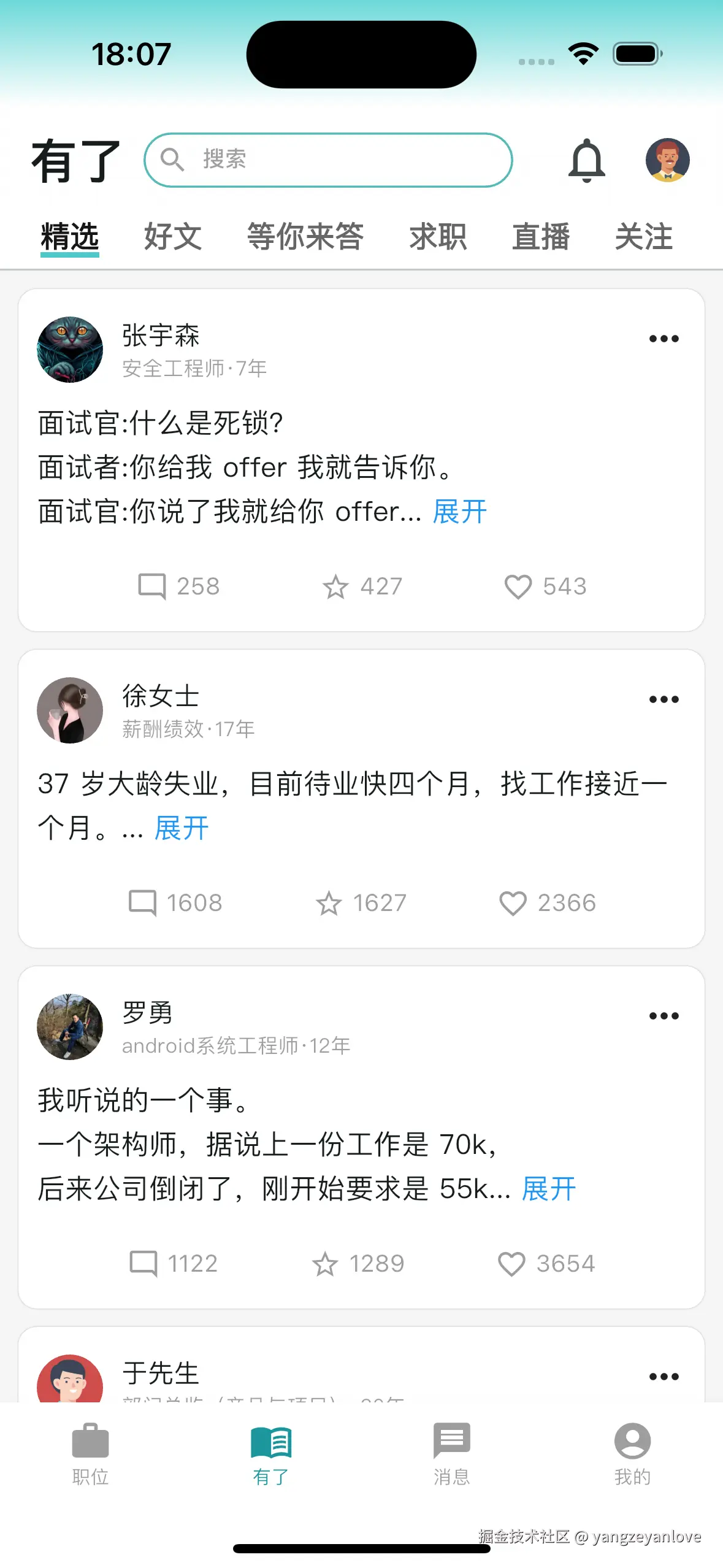Tap the 搜索 search field
Viewport: 723px width, 1568px height.
tap(328, 160)
